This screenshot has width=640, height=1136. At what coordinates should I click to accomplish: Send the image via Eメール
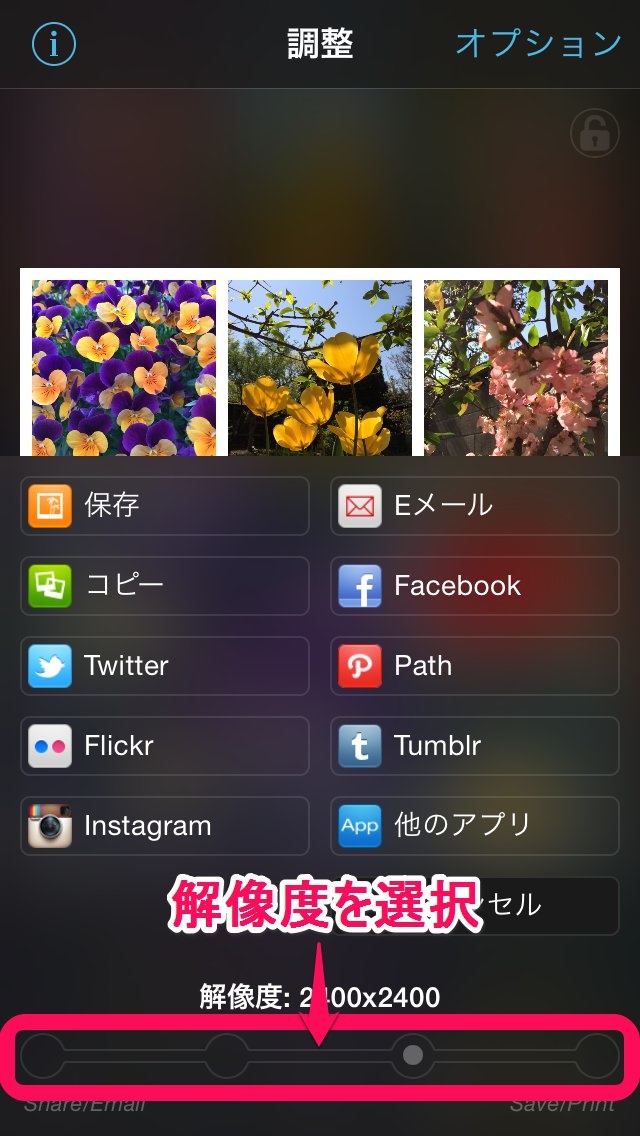475,506
